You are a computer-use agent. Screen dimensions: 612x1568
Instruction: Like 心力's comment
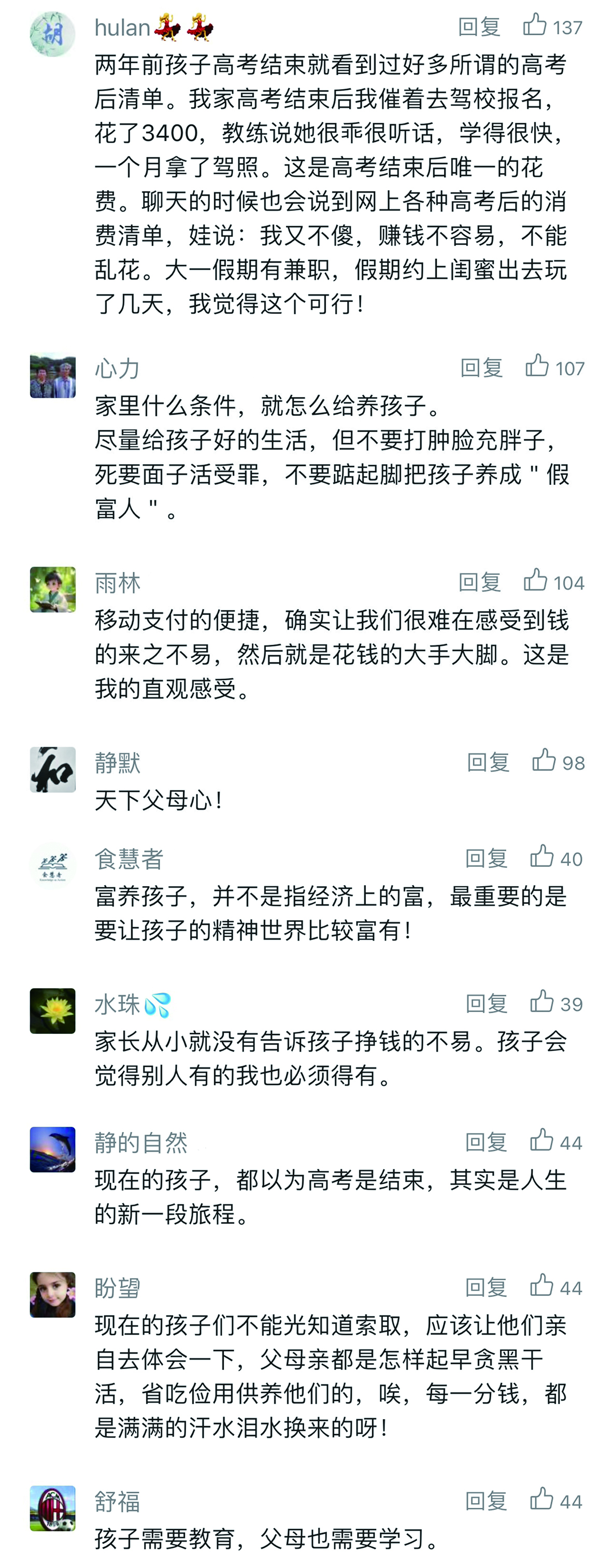[537, 367]
